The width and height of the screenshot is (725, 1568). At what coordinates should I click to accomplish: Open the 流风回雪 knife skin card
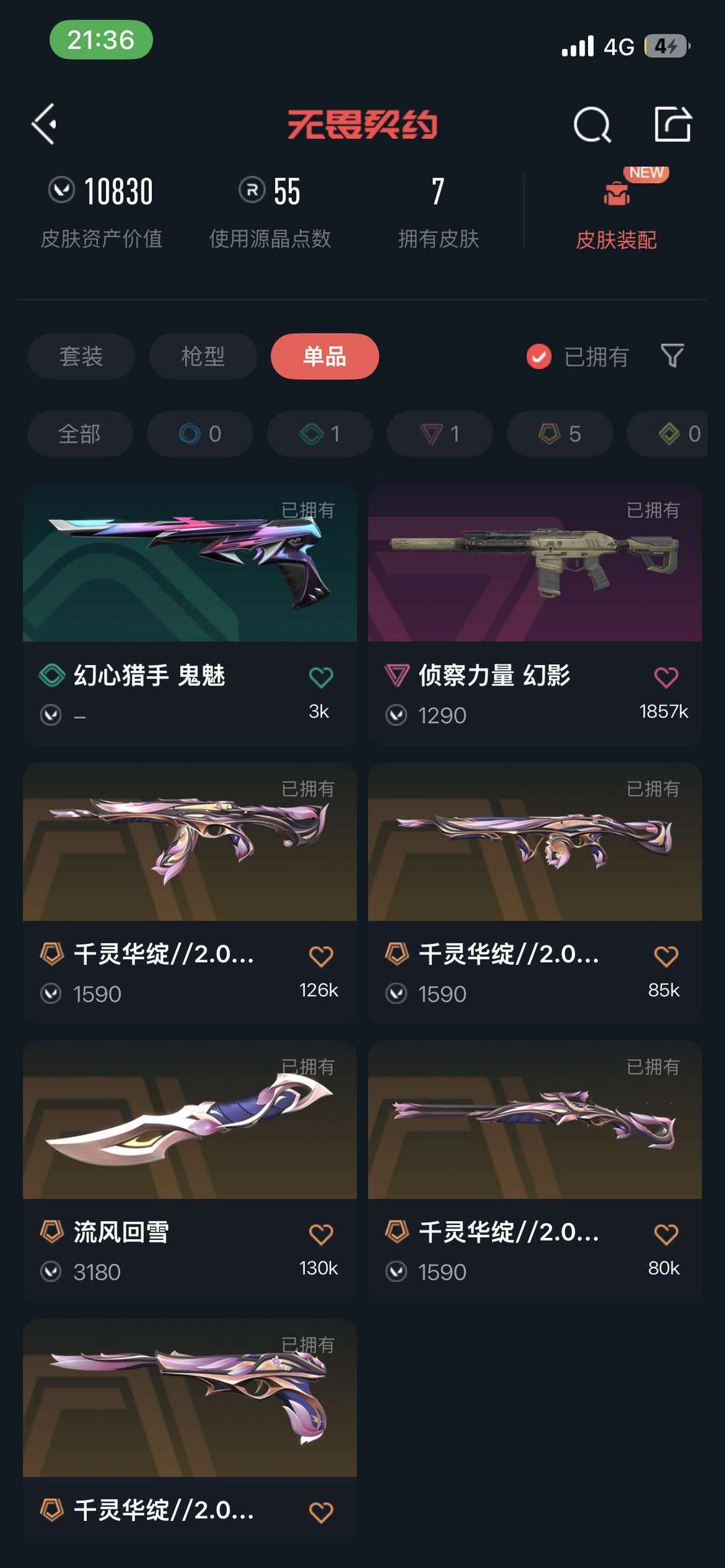tap(190, 1171)
